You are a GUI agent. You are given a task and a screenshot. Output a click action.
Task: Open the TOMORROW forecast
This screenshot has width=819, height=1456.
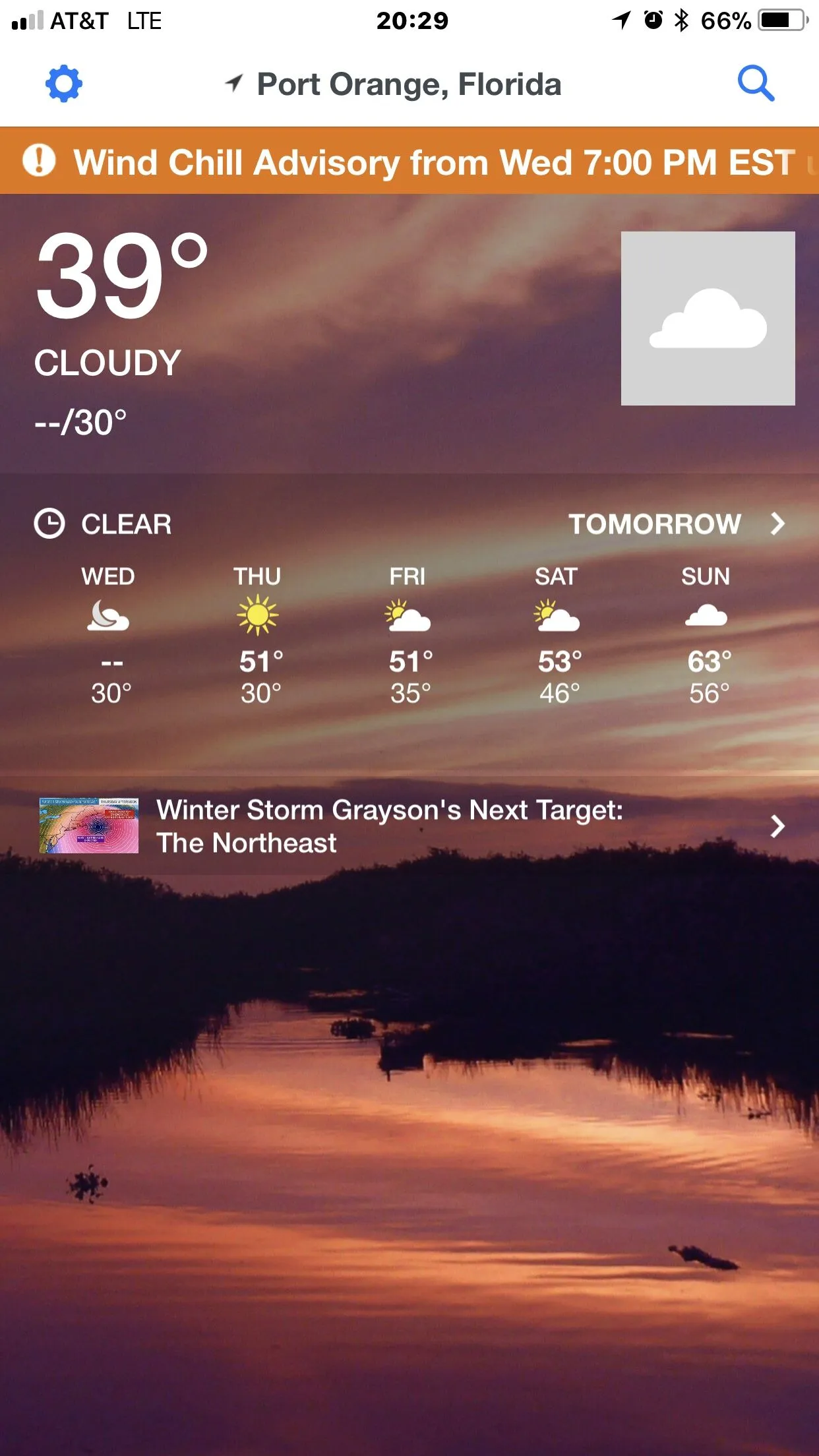[x=677, y=524]
